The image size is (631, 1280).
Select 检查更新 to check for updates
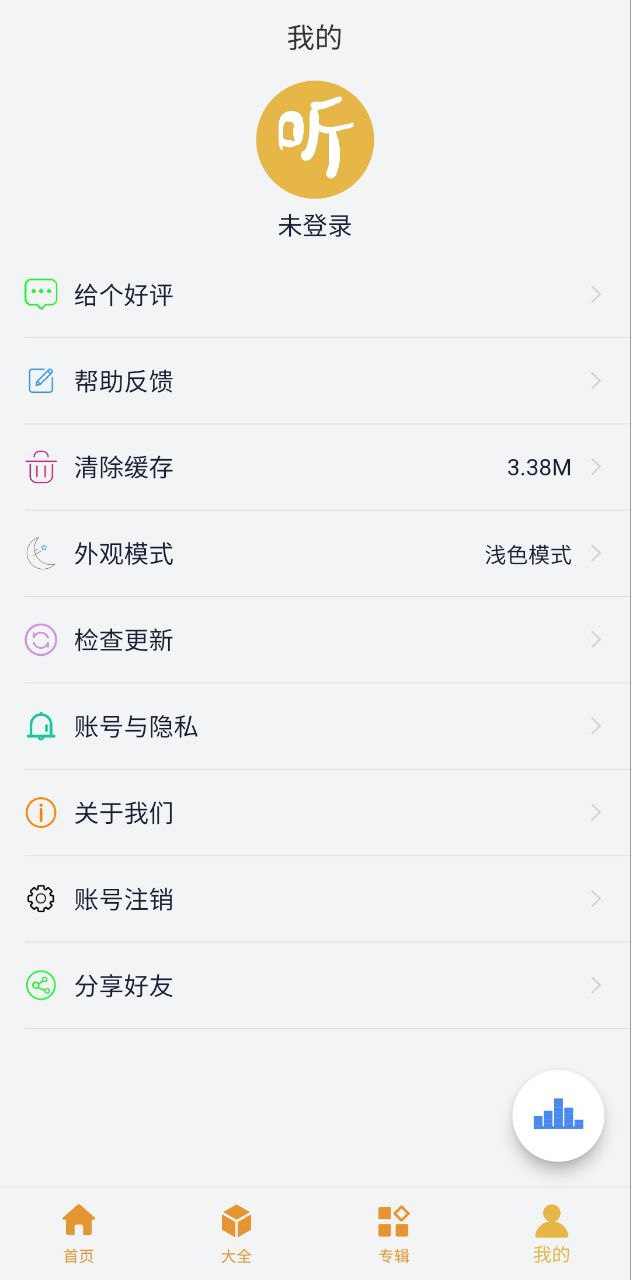[x=315, y=640]
